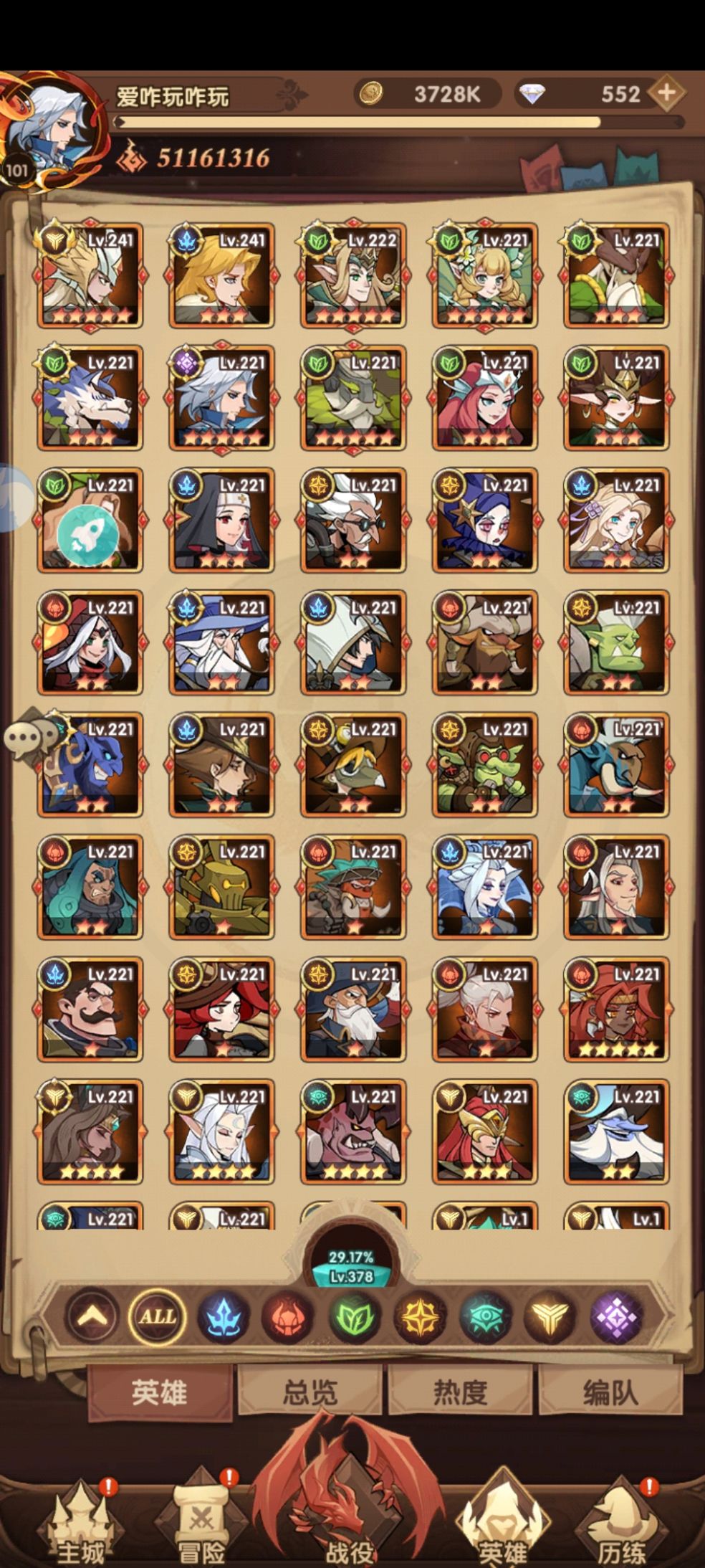Screen dimensions: 705x1568
Task: Filter heroes by the red horned faction
Action: pyautogui.click(x=288, y=1316)
